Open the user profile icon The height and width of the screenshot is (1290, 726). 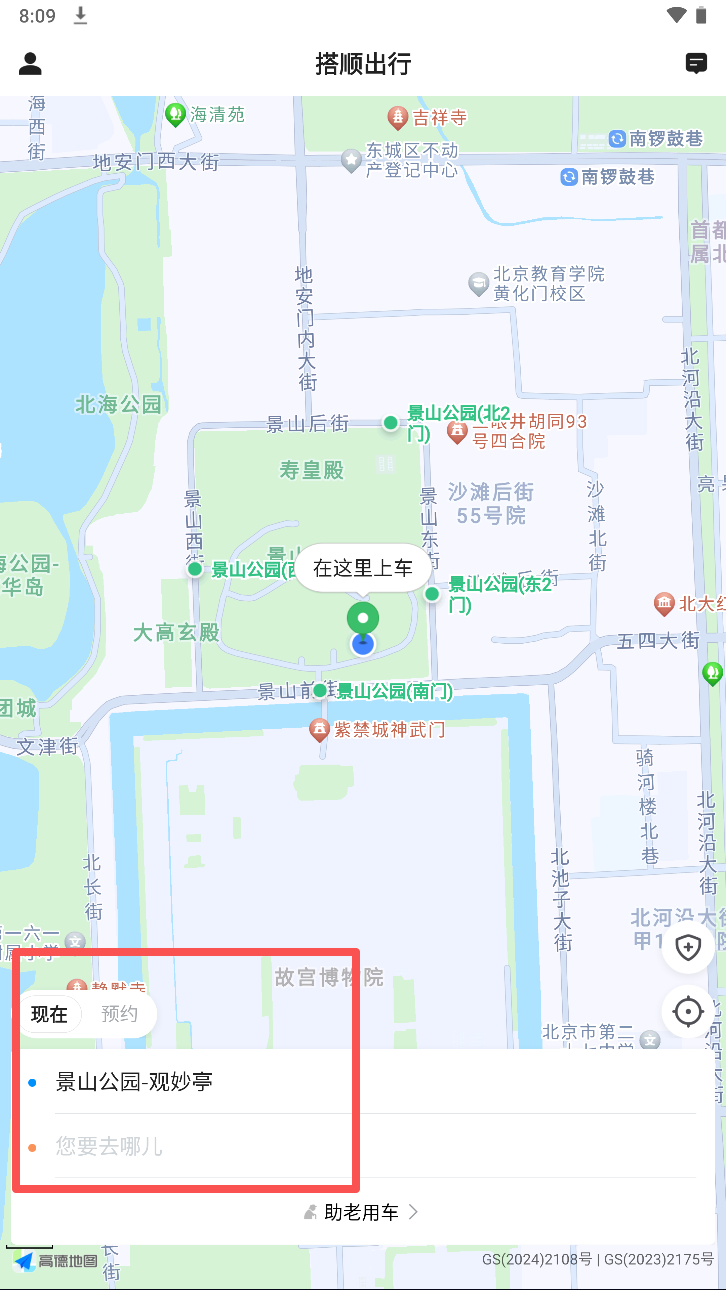pyautogui.click(x=31, y=64)
